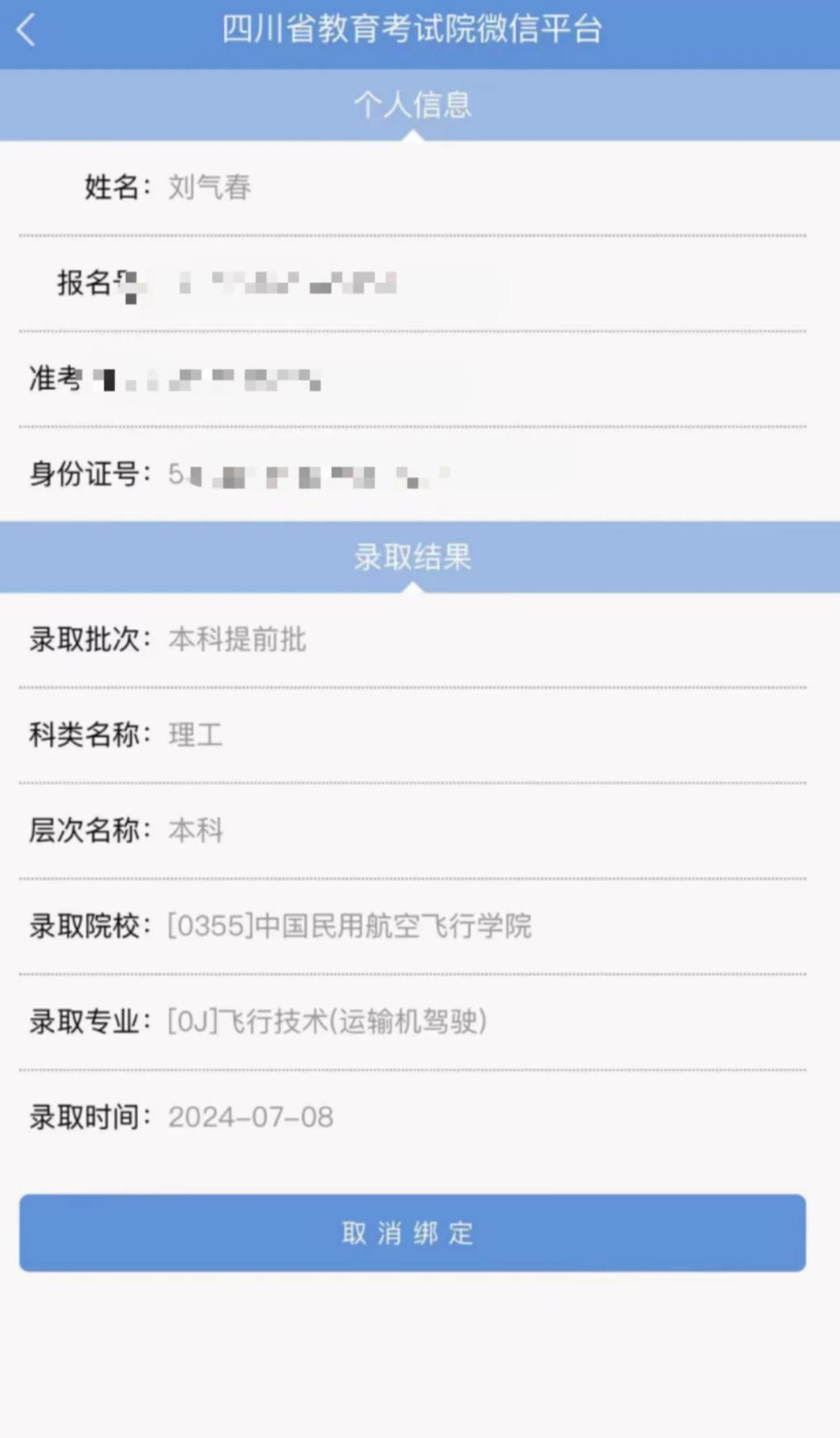Tap the 取消绑定 unbind button

412,1233
